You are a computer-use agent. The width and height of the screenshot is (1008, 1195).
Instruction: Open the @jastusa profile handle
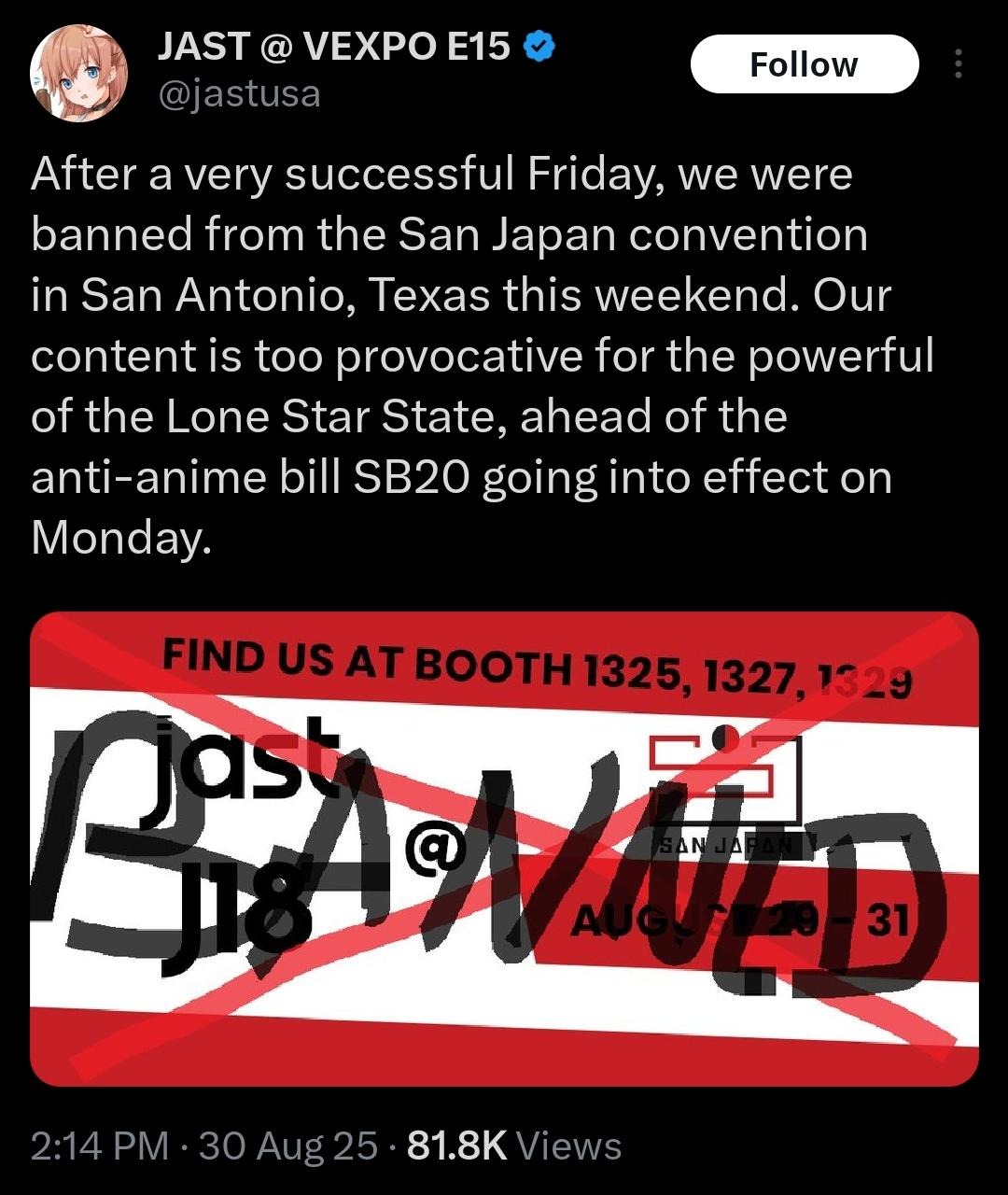pos(239,93)
